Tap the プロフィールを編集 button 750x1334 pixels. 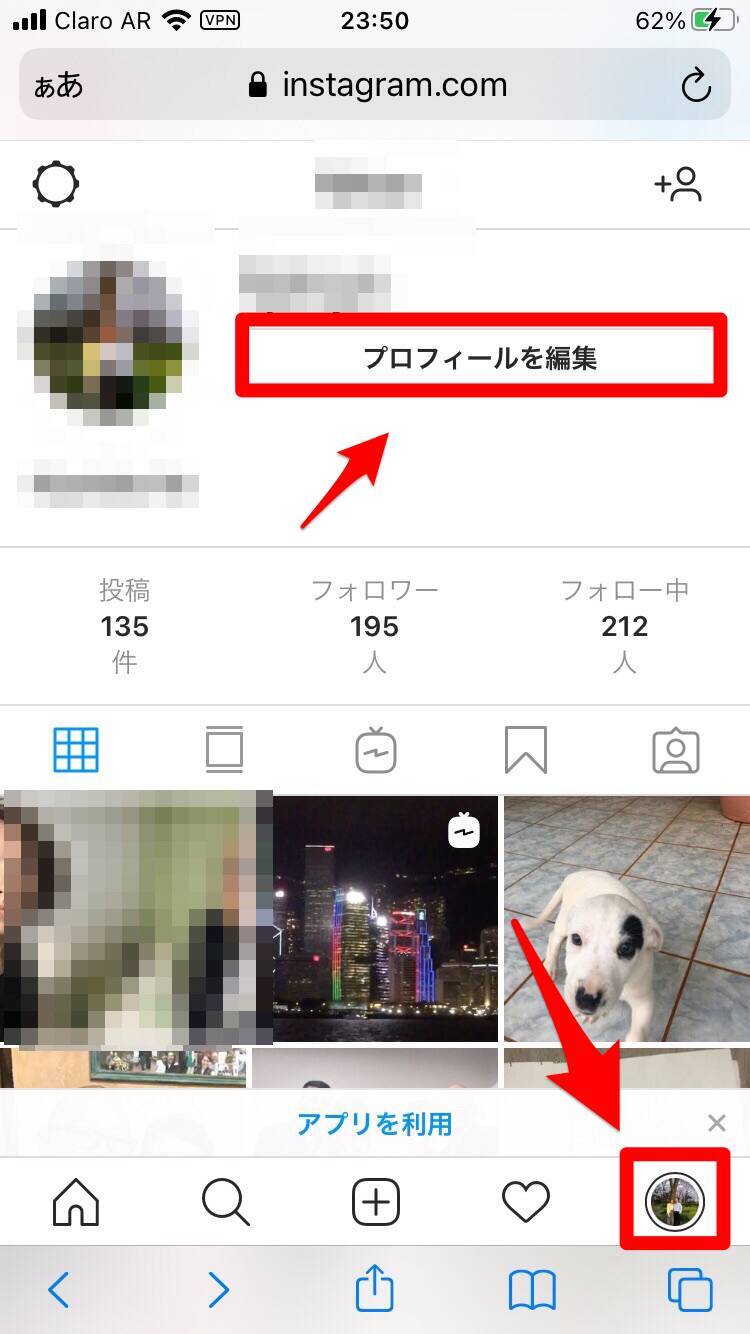pyautogui.click(x=480, y=357)
